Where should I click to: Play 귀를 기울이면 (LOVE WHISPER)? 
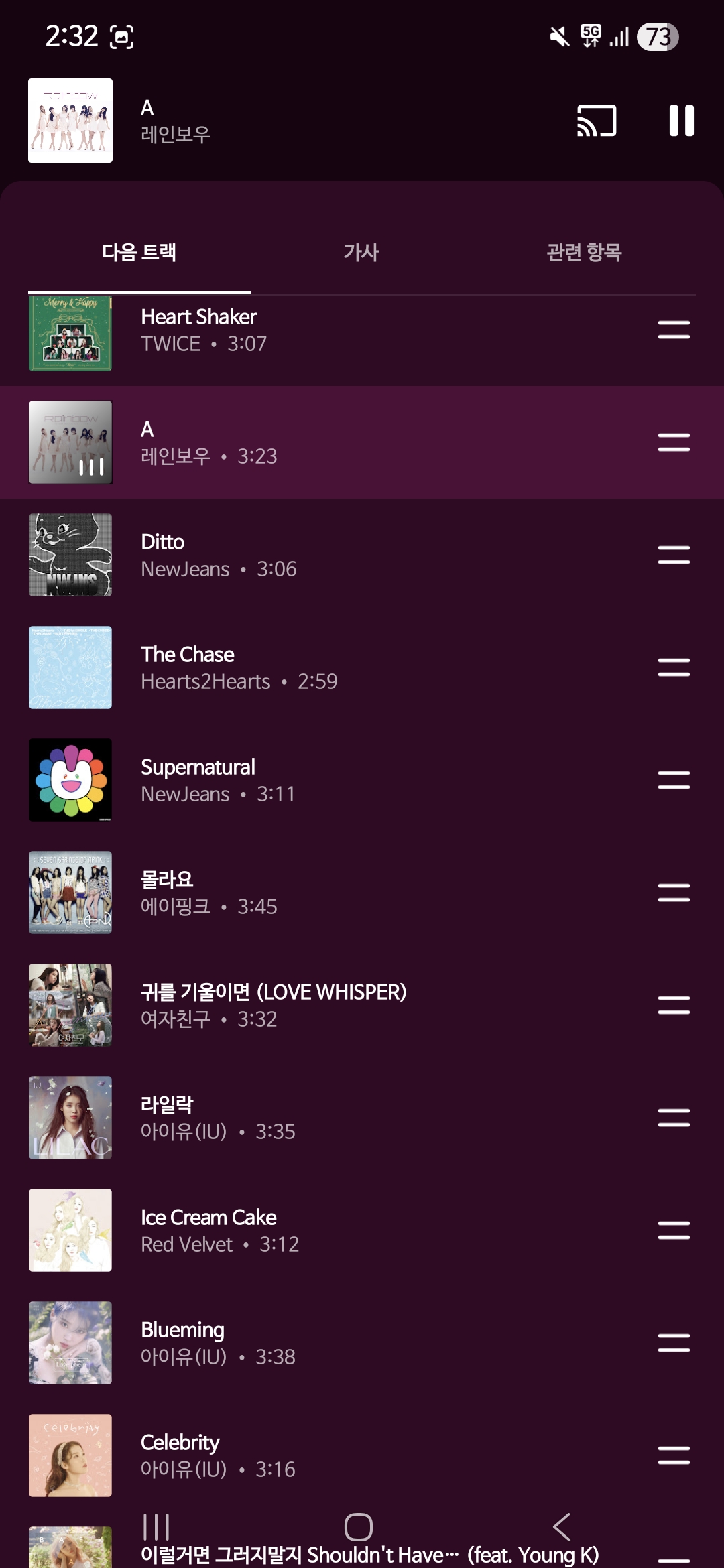(268, 1005)
